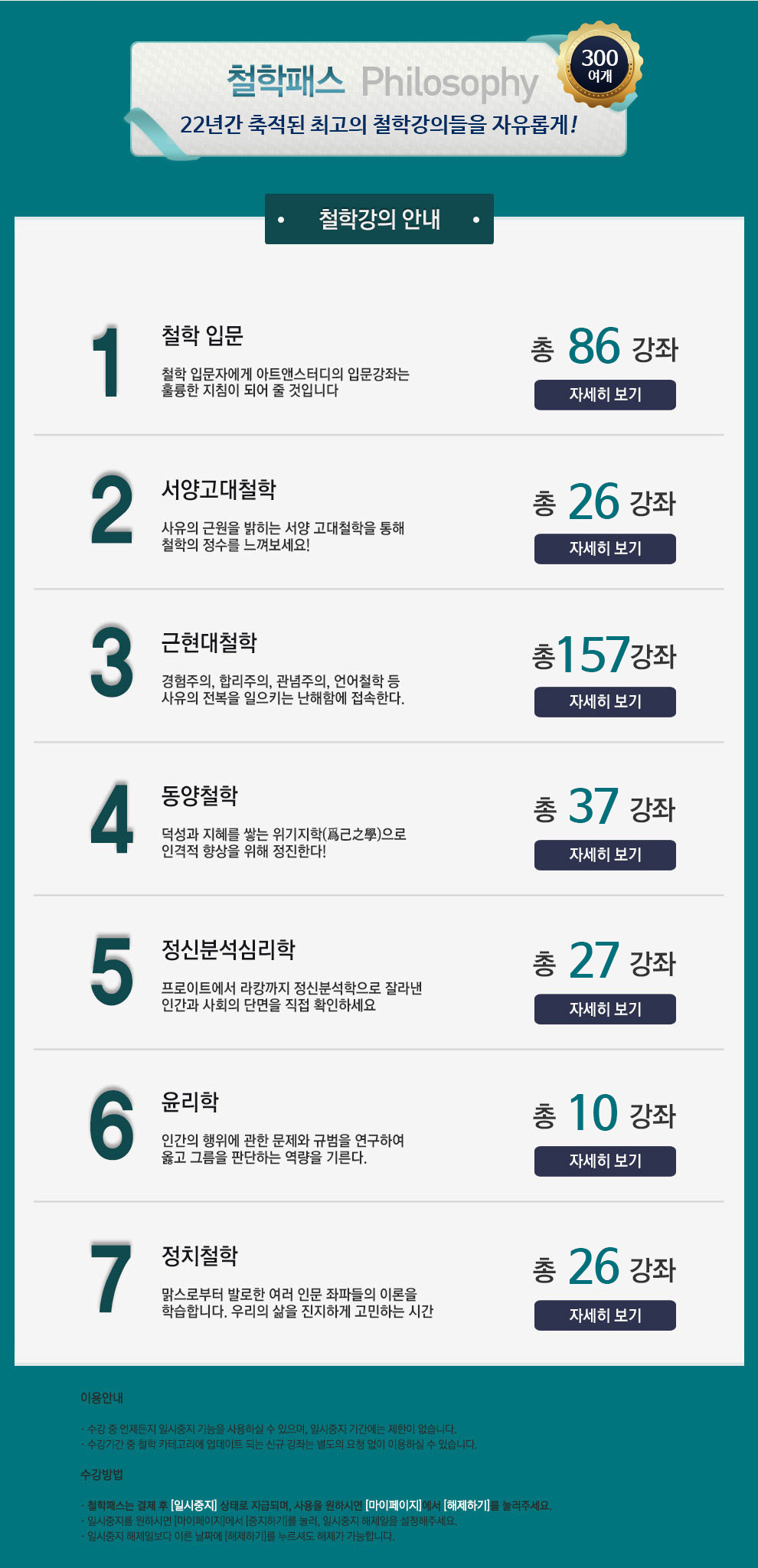Viewport: 758px width, 1568px height.
Task: View 정치철학 course details
Action: point(605,1315)
